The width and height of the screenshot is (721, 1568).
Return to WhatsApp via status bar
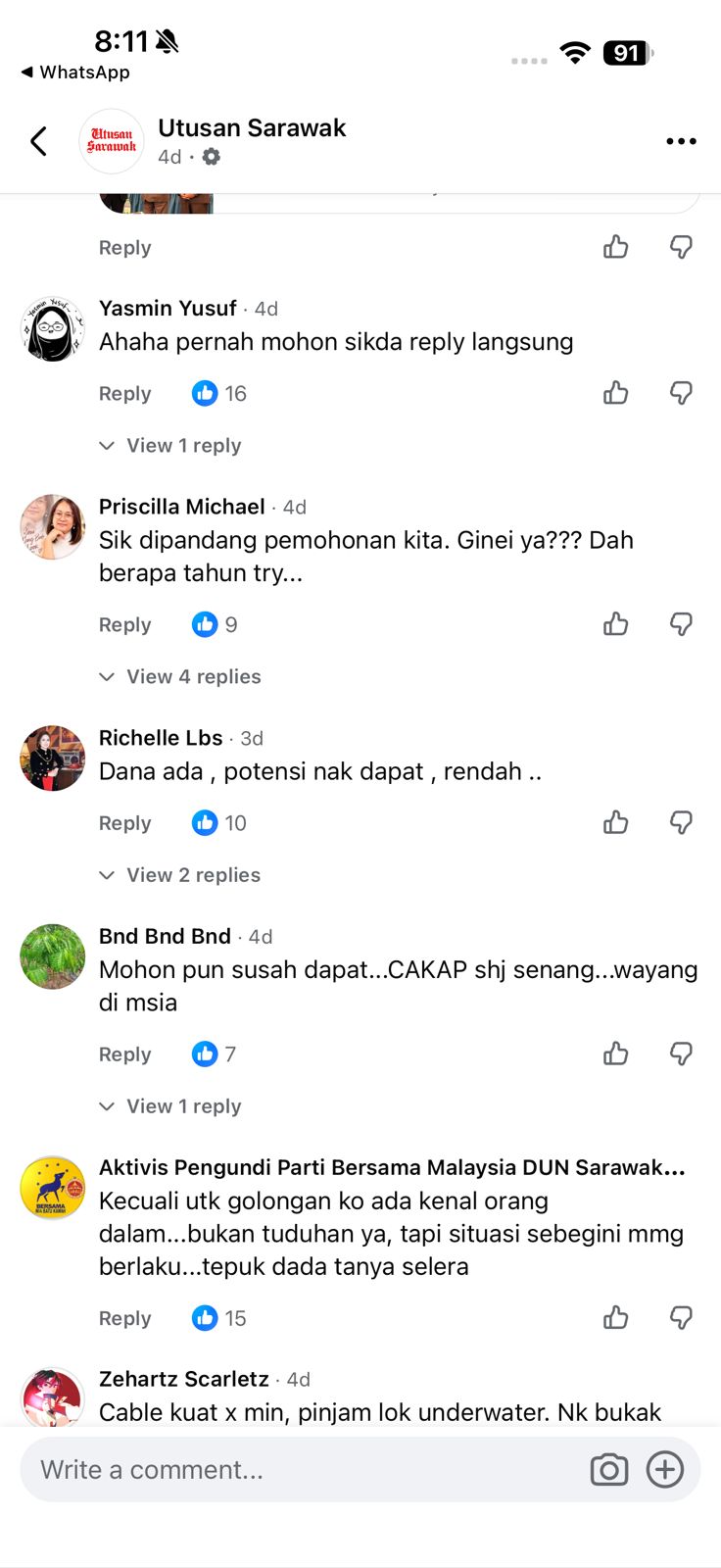coord(75,73)
